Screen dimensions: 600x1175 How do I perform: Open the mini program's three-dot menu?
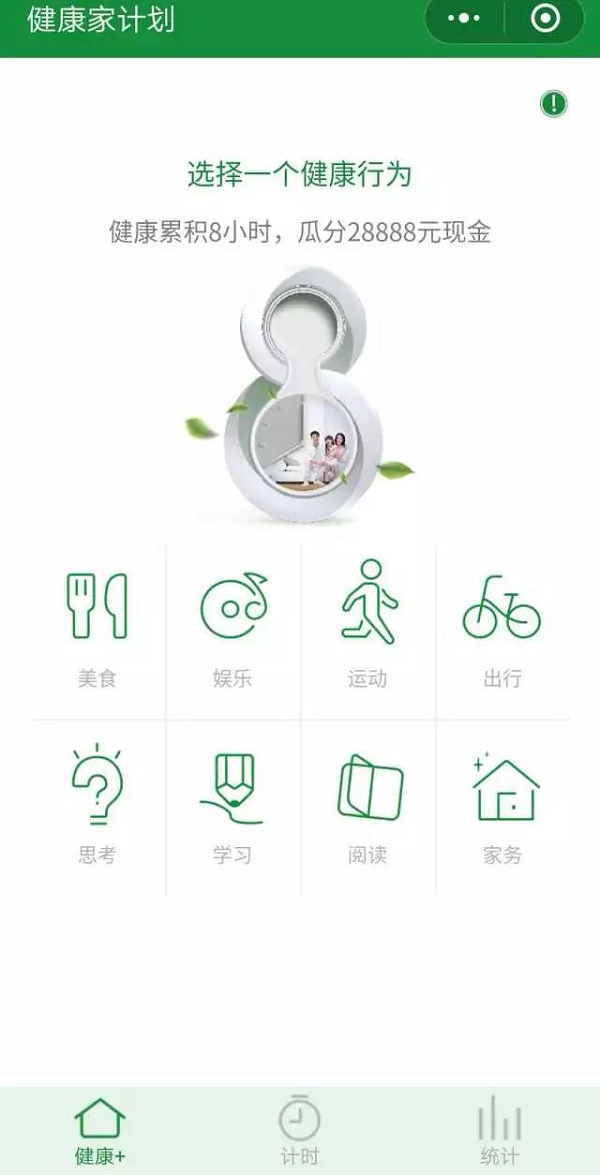click(x=464, y=19)
